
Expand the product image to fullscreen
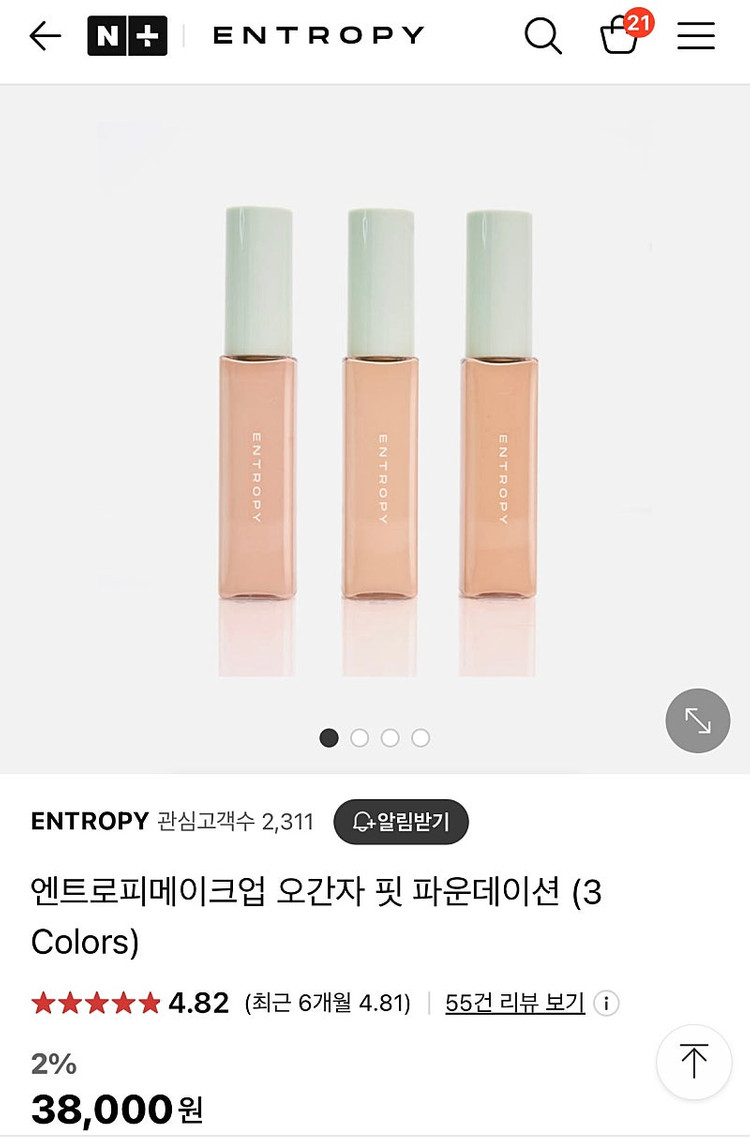click(x=697, y=720)
